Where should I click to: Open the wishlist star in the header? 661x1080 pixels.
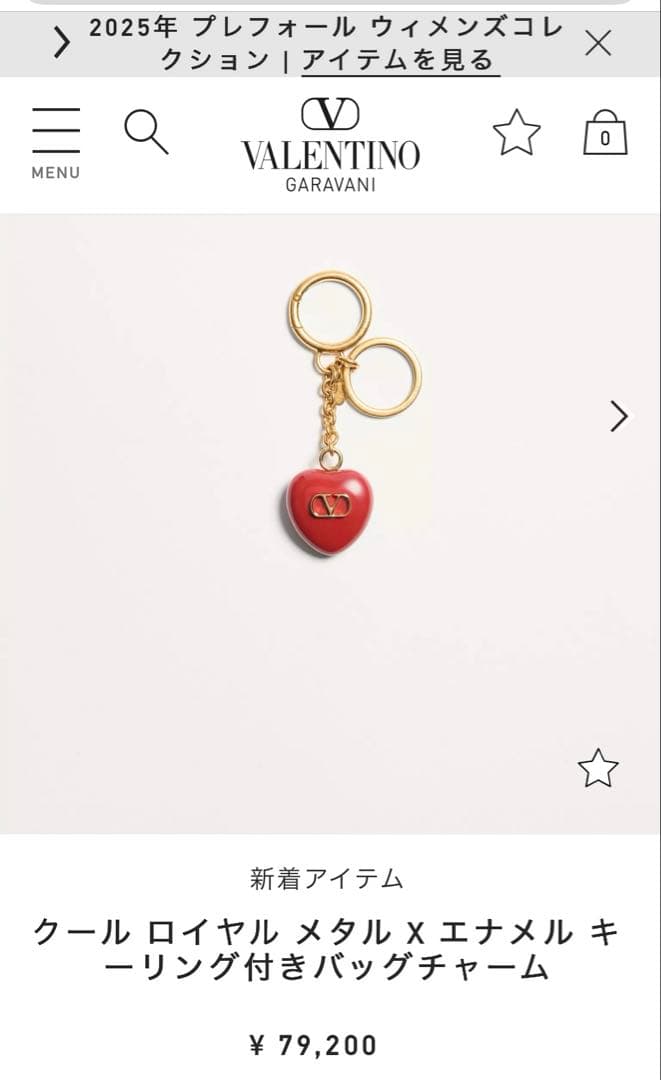pyautogui.click(x=516, y=133)
